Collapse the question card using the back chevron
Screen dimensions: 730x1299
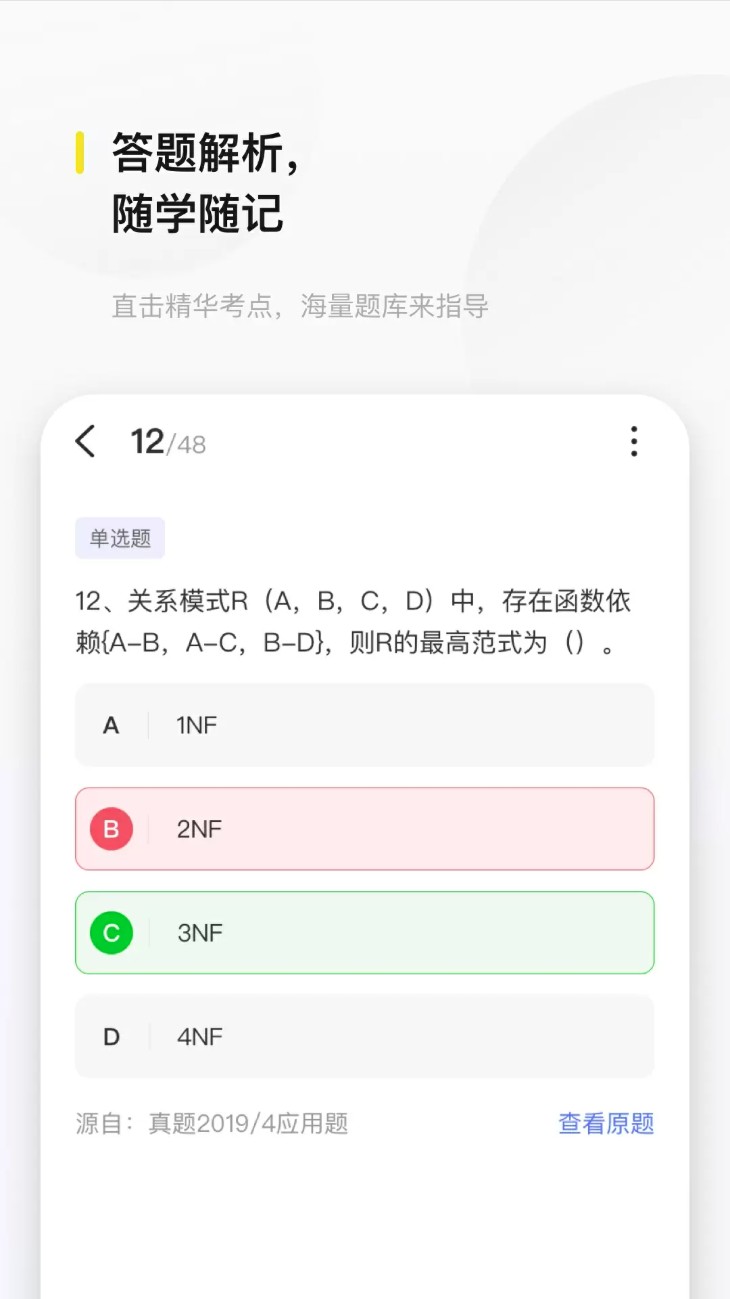pyautogui.click(x=84, y=441)
